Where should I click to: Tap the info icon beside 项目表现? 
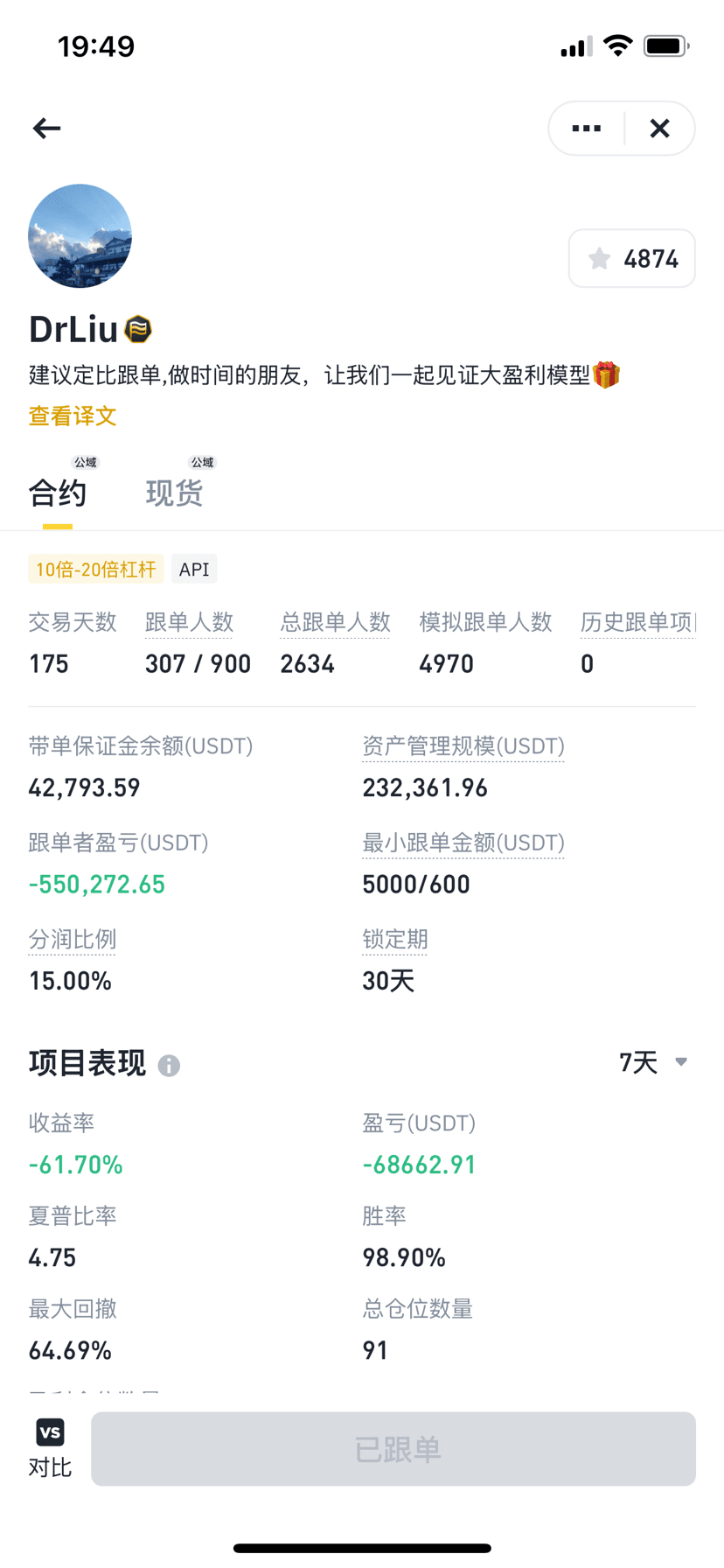coord(169,1065)
